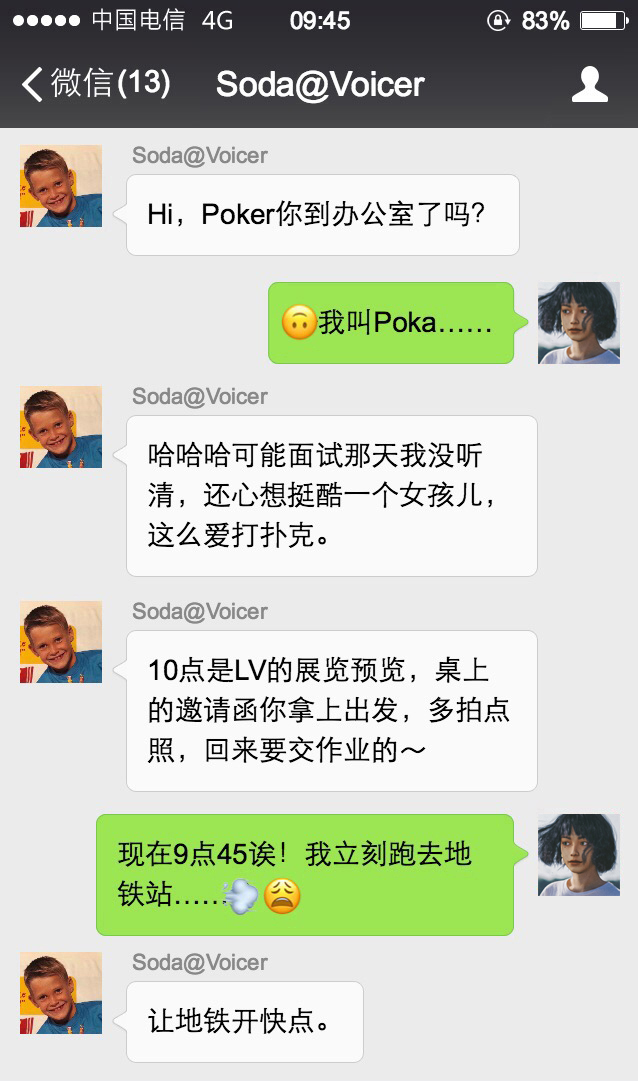638x1081 pixels.
Task: Tap Soda's avatar beside the 'Hi，Poker' message
Action: pyautogui.click(x=61, y=186)
